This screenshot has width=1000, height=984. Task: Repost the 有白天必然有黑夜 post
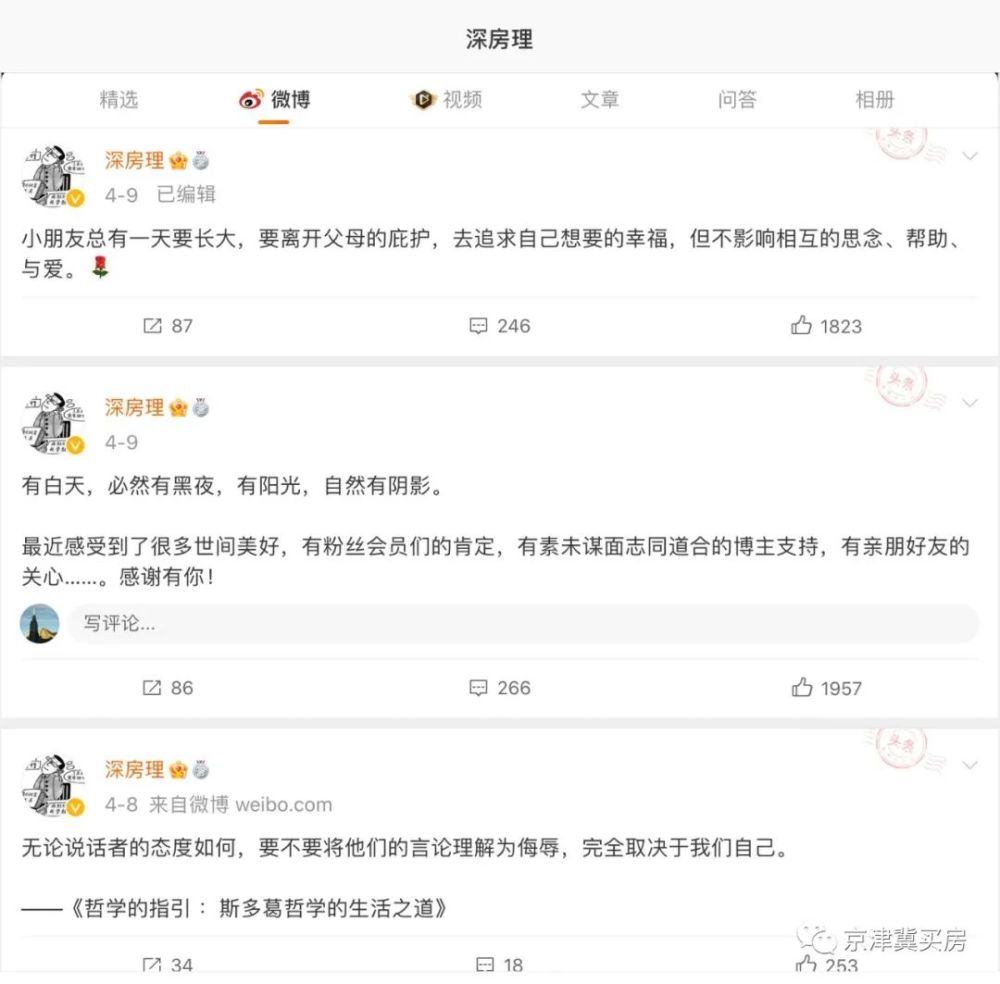167,688
